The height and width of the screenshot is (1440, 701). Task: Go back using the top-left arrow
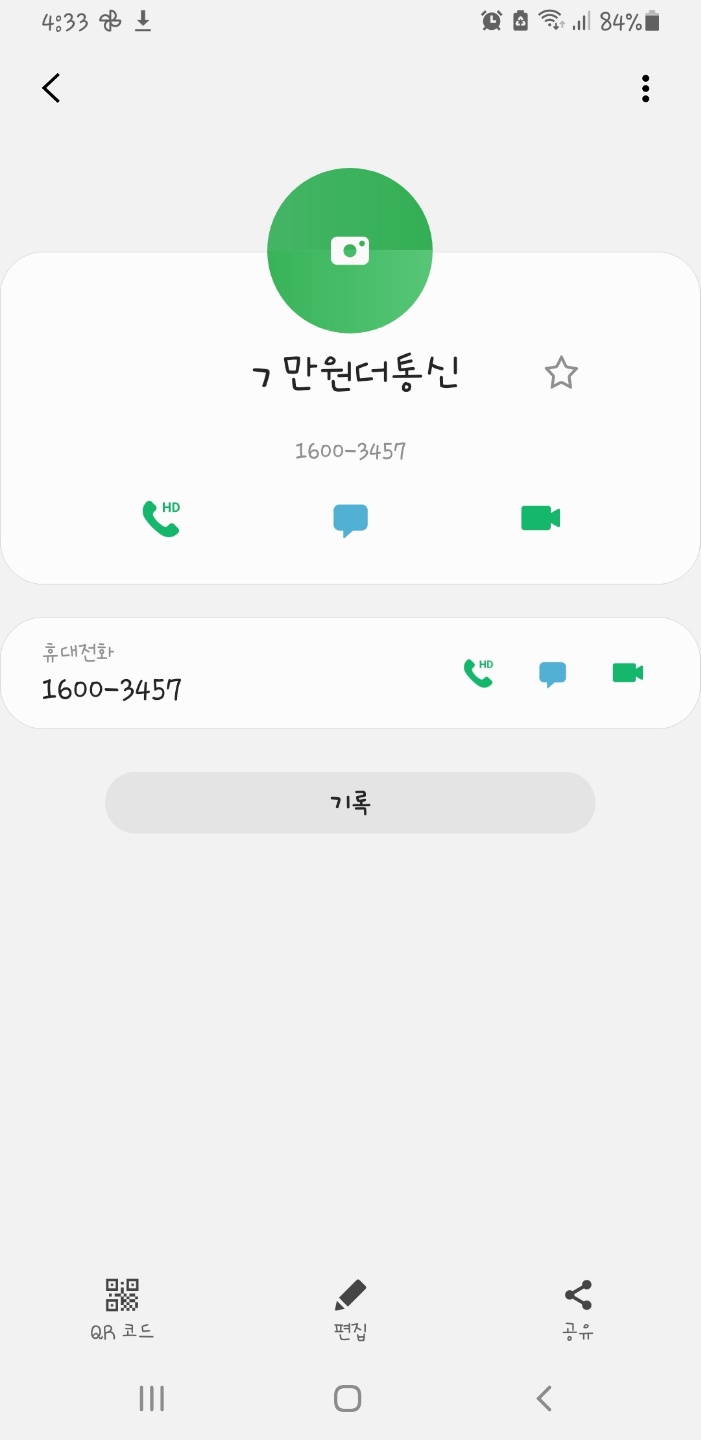coord(51,88)
